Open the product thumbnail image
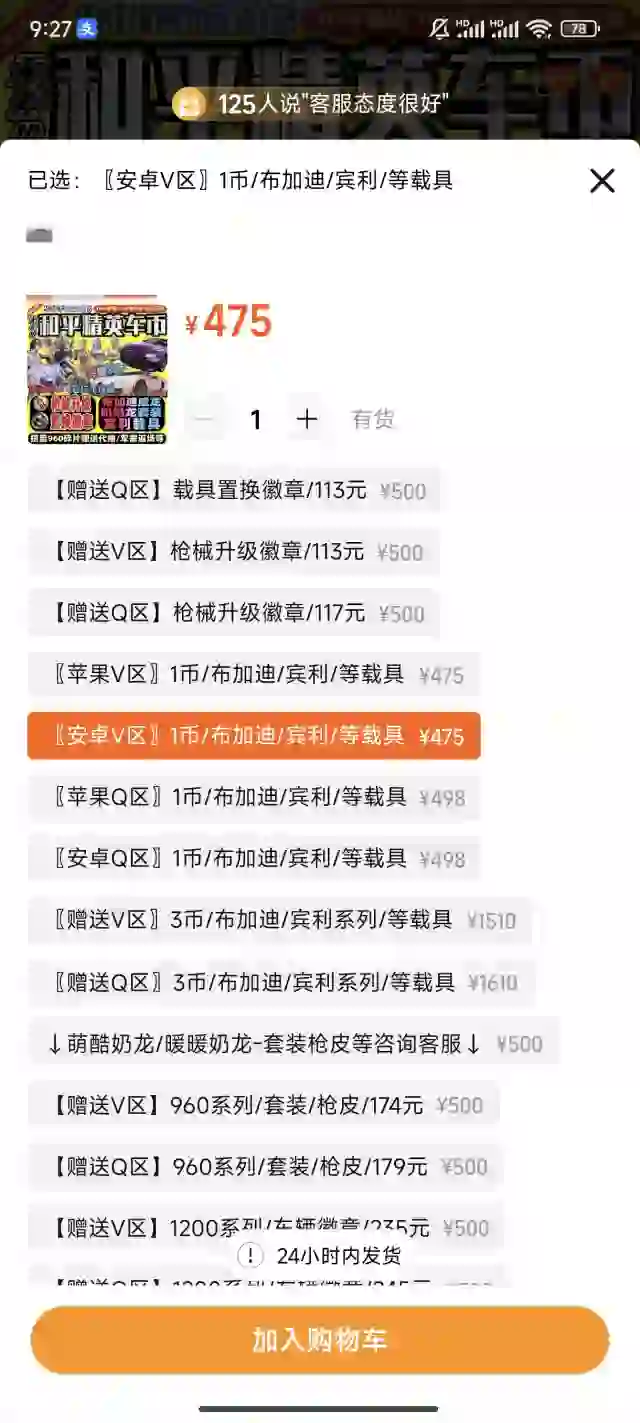 click(x=97, y=369)
